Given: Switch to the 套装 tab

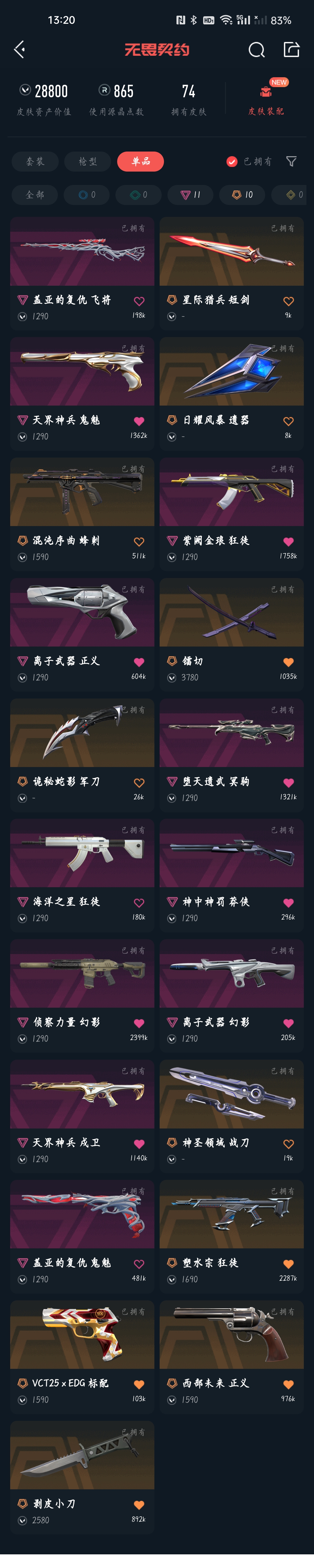Looking at the screenshot, I should [x=35, y=161].
